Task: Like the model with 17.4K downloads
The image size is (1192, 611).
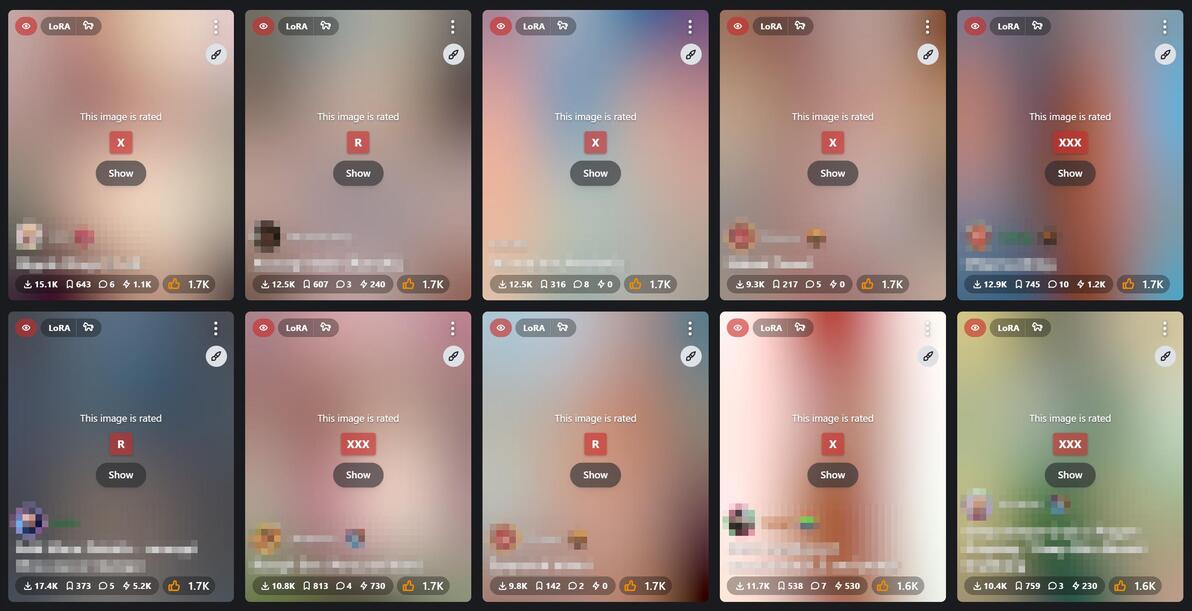Action: [188, 586]
